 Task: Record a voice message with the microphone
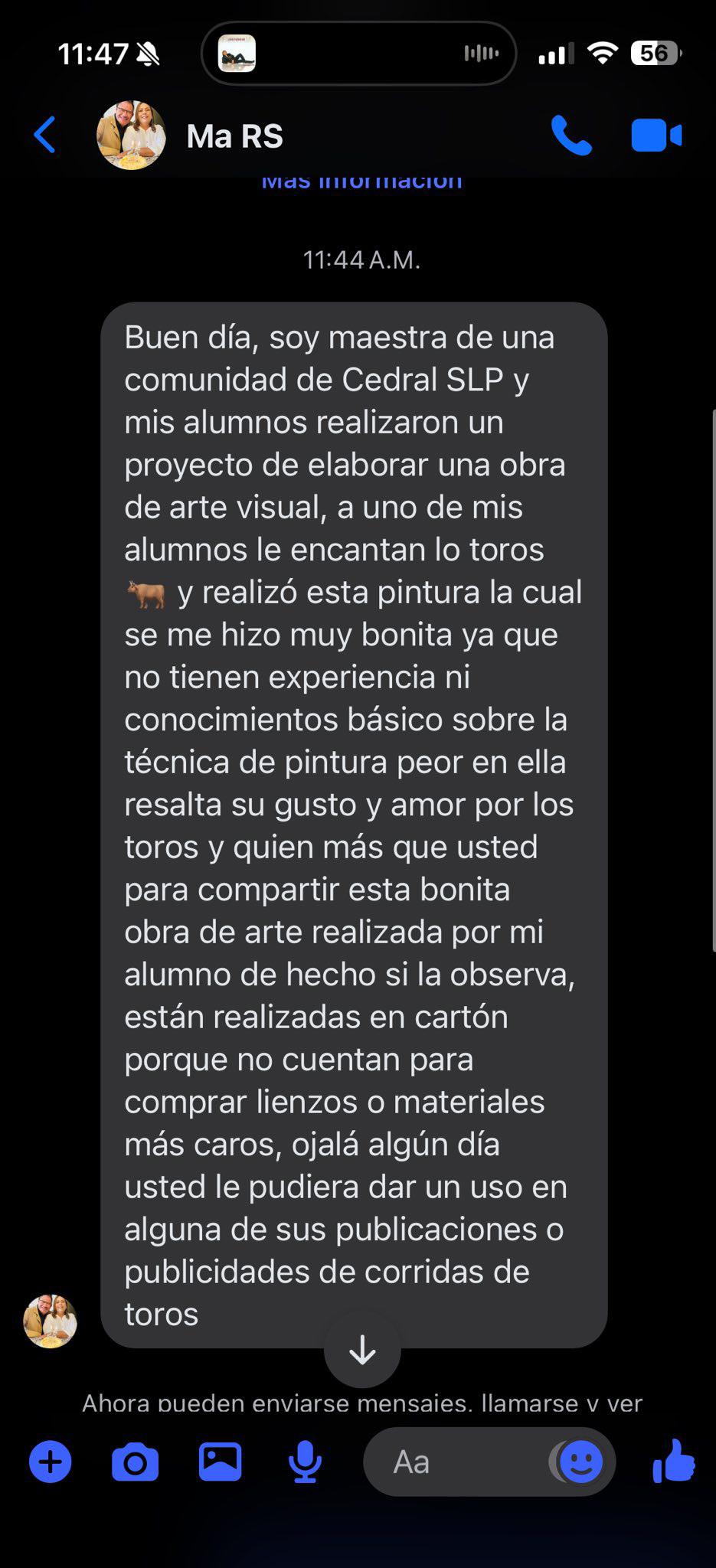click(x=305, y=1462)
